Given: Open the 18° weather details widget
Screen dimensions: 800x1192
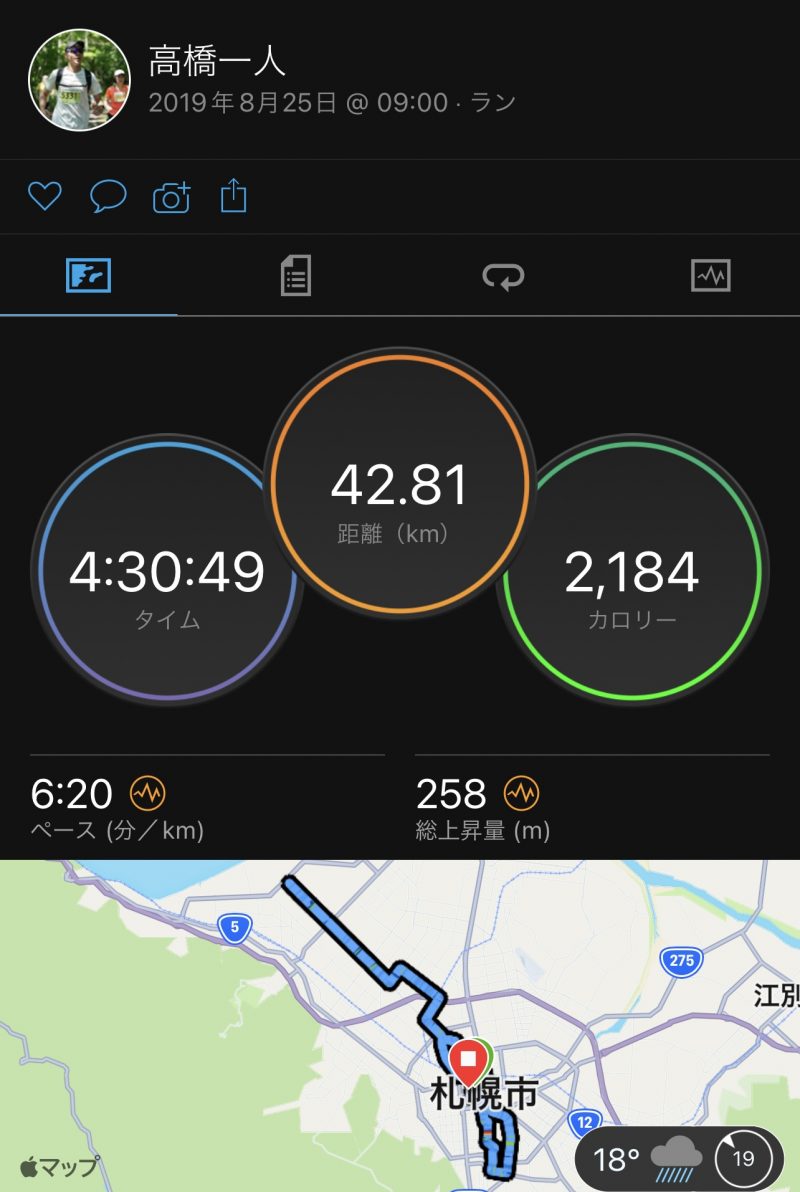Looking at the screenshot, I should coord(679,1158).
